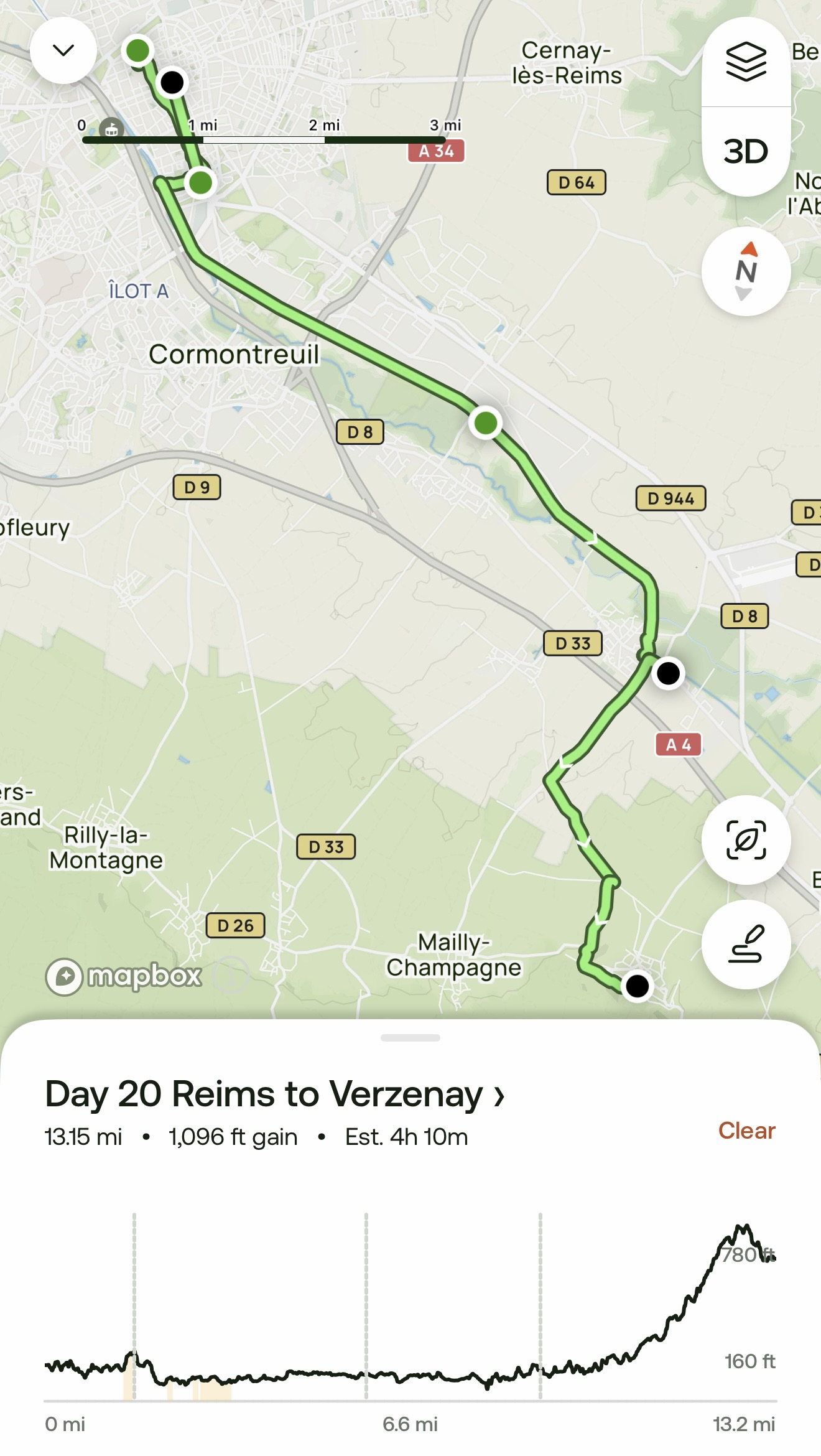The height and width of the screenshot is (1456, 821).
Task: Clear the selected route
Action: click(746, 1131)
